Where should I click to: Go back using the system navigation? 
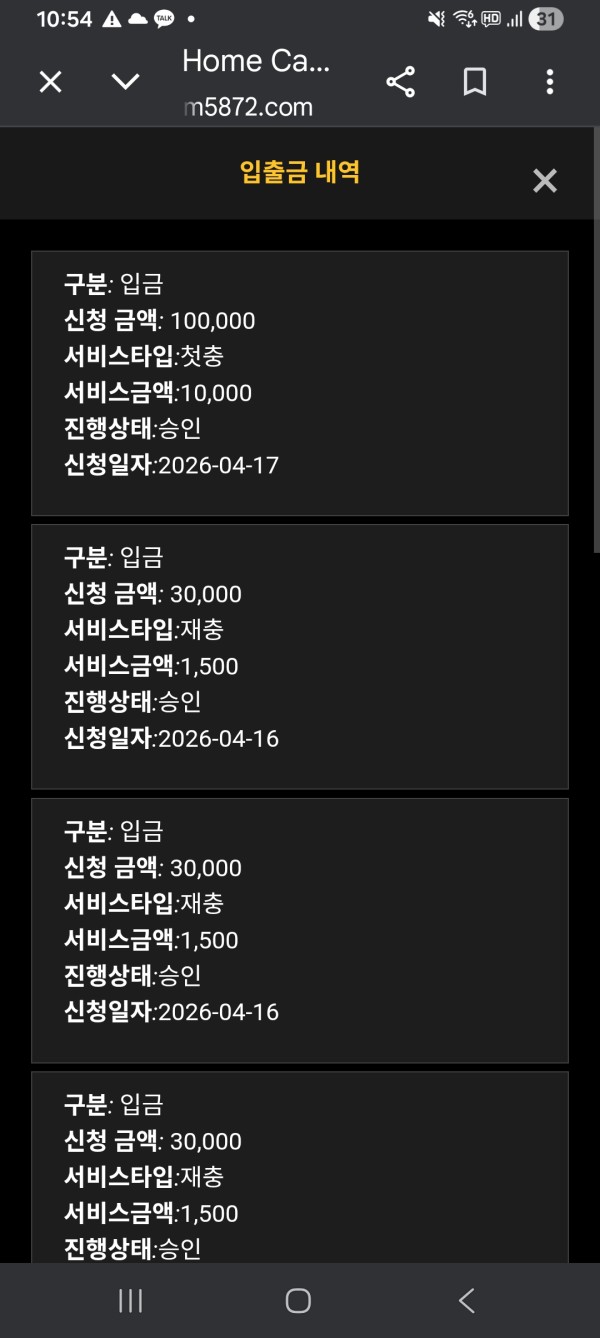pos(466,1300)
